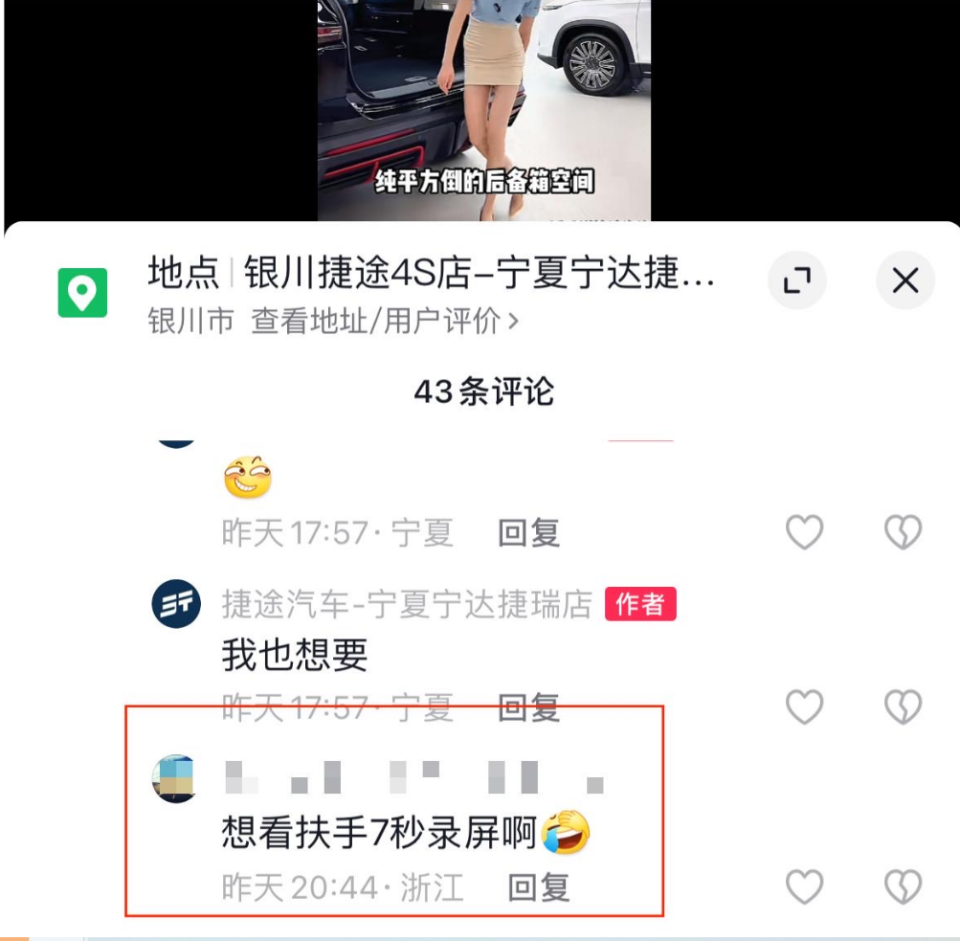The width and height of the screenshot is (960, 941).
Task: Open location 银川捷途4S店 details
Action: 430,273
